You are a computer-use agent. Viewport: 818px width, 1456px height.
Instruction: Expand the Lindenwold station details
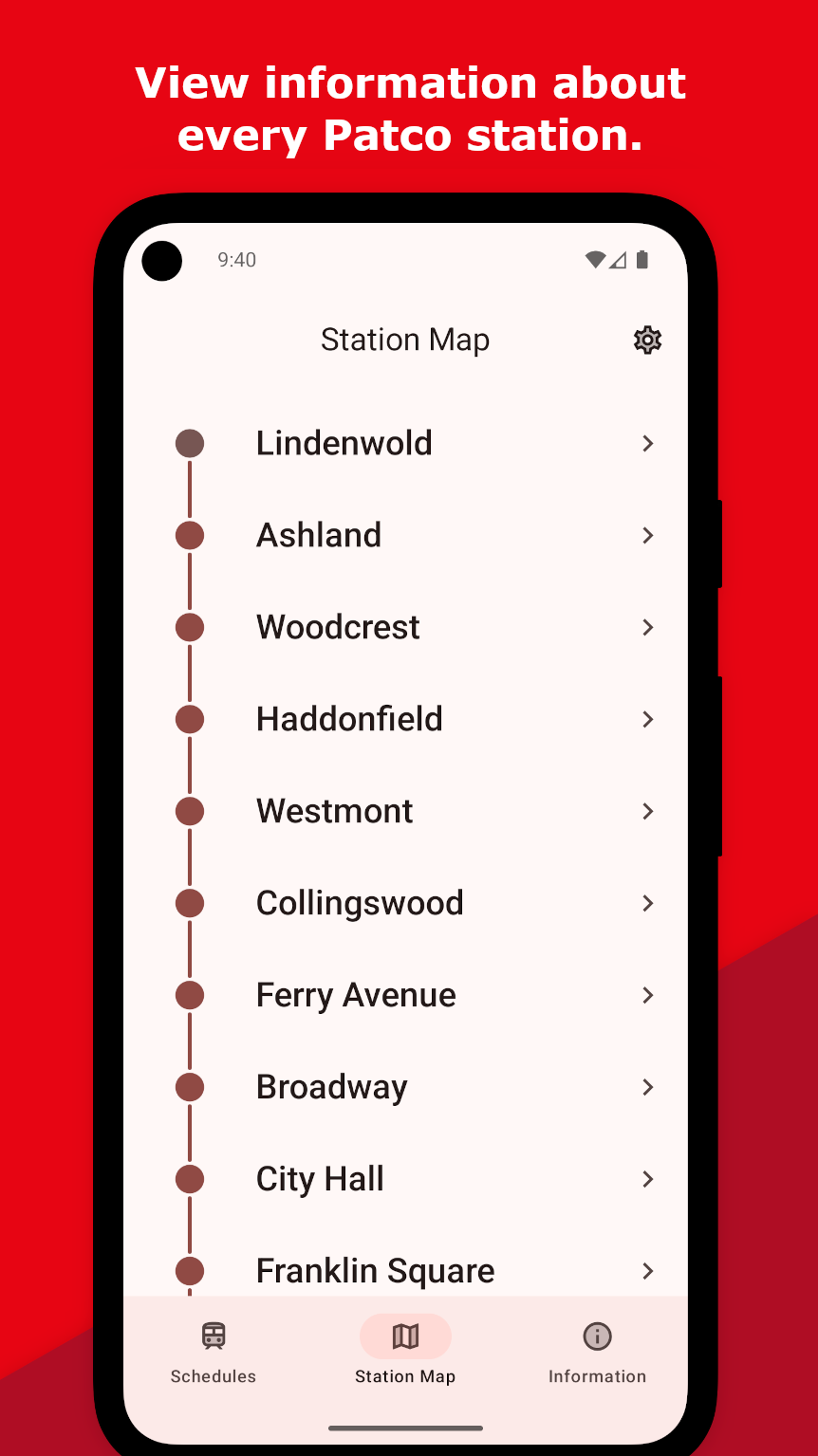(648, 443)
